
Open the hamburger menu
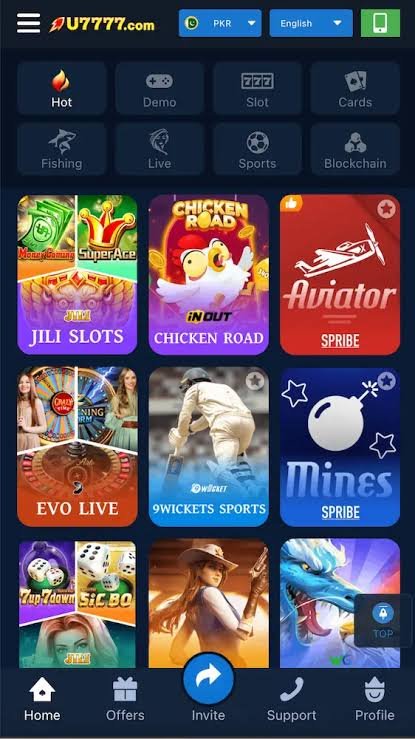tap(28, 23)
